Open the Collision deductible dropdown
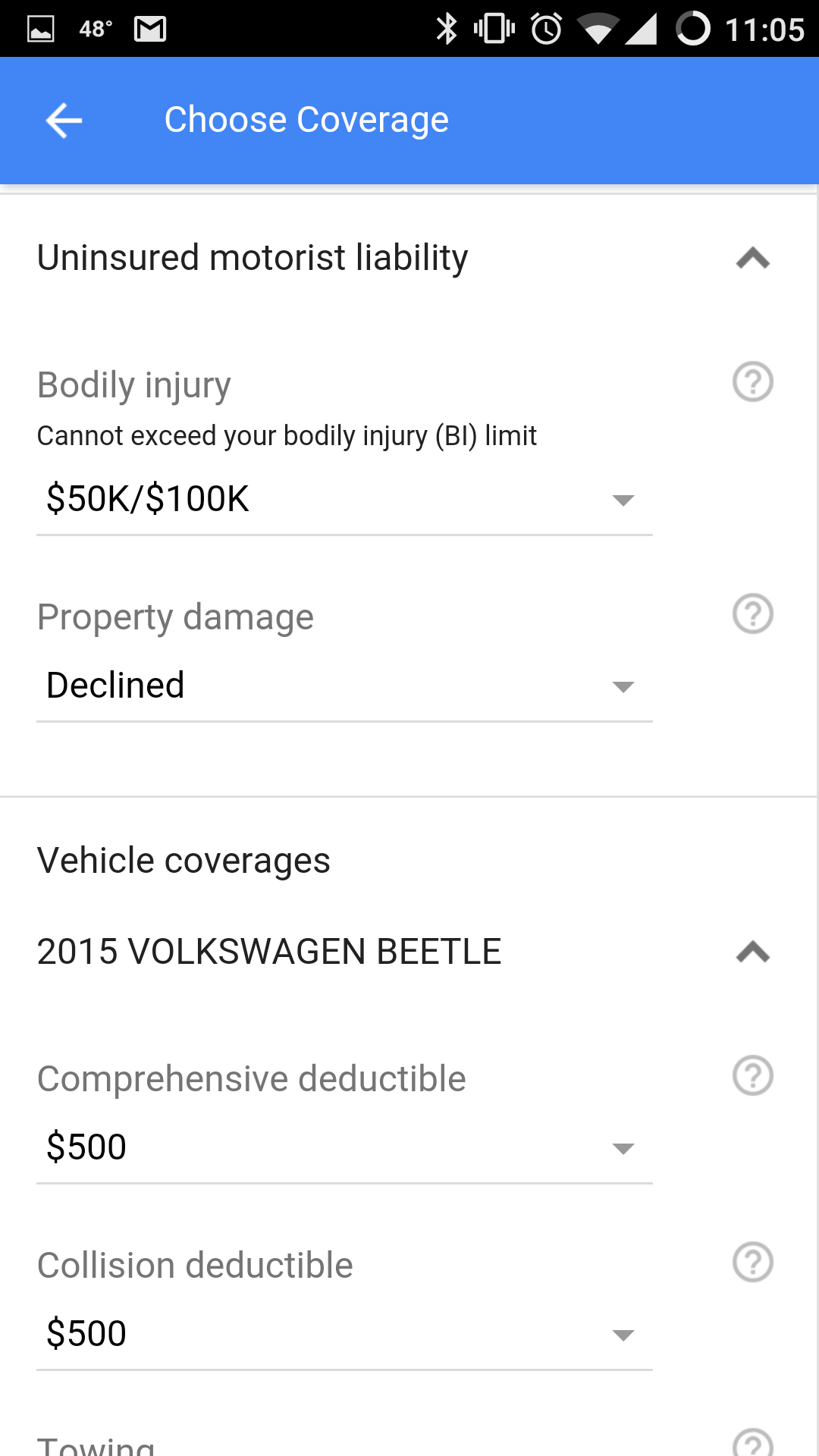This screenshot has width=819, height=1456. [344, 1334]
